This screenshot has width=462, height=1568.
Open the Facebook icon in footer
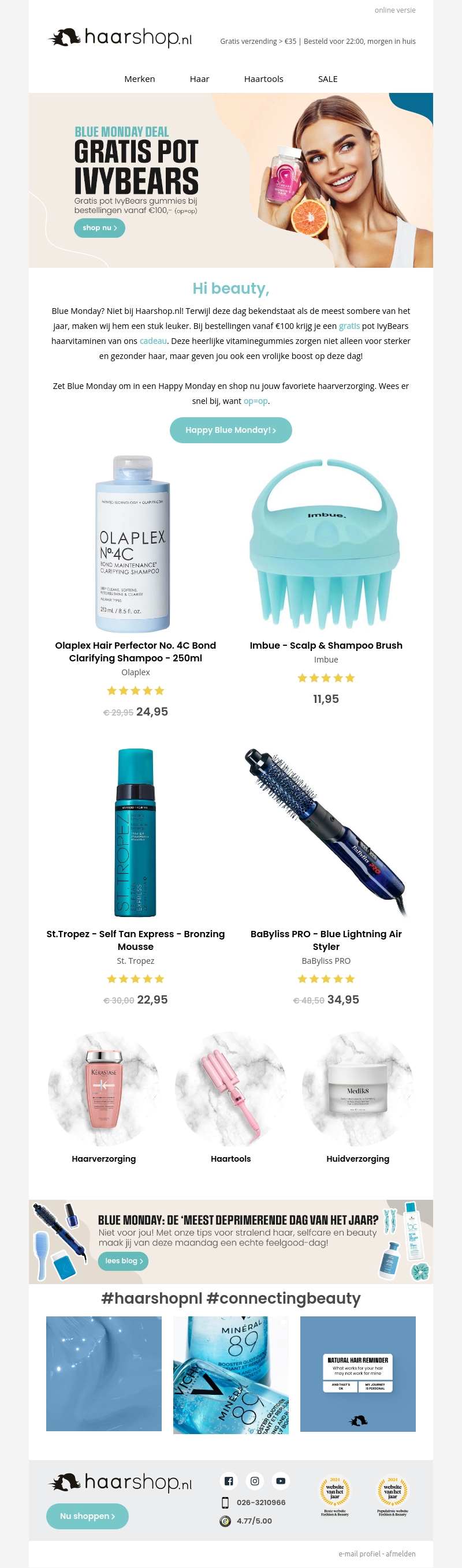pos(229,1481)
